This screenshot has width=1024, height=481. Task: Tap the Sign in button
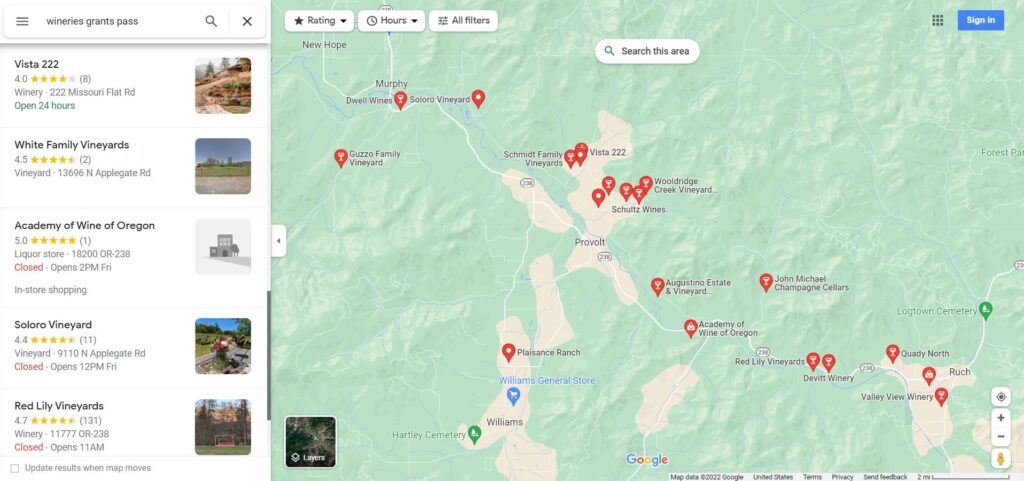tap(980, 20)
